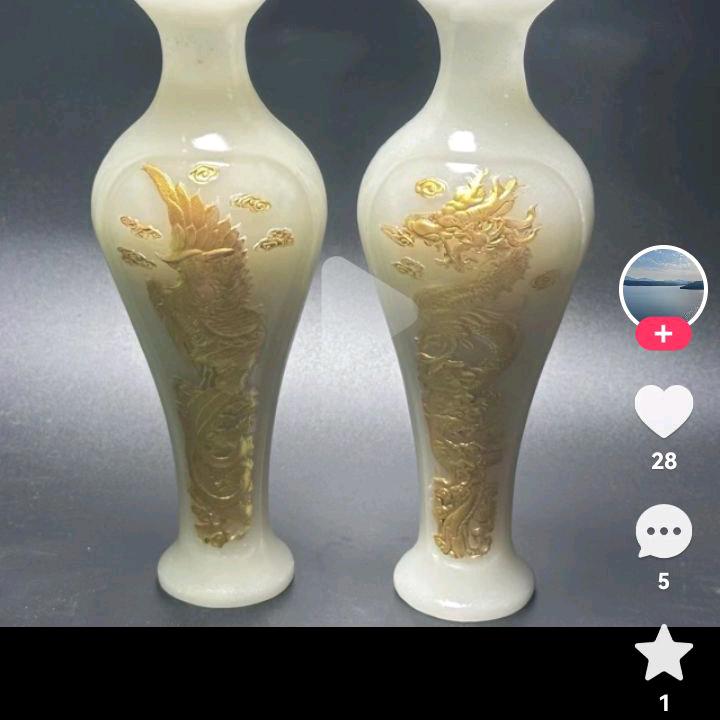
Task: Open the creator's profile picture
Action: pyautogui.click(x=663, y=288)
